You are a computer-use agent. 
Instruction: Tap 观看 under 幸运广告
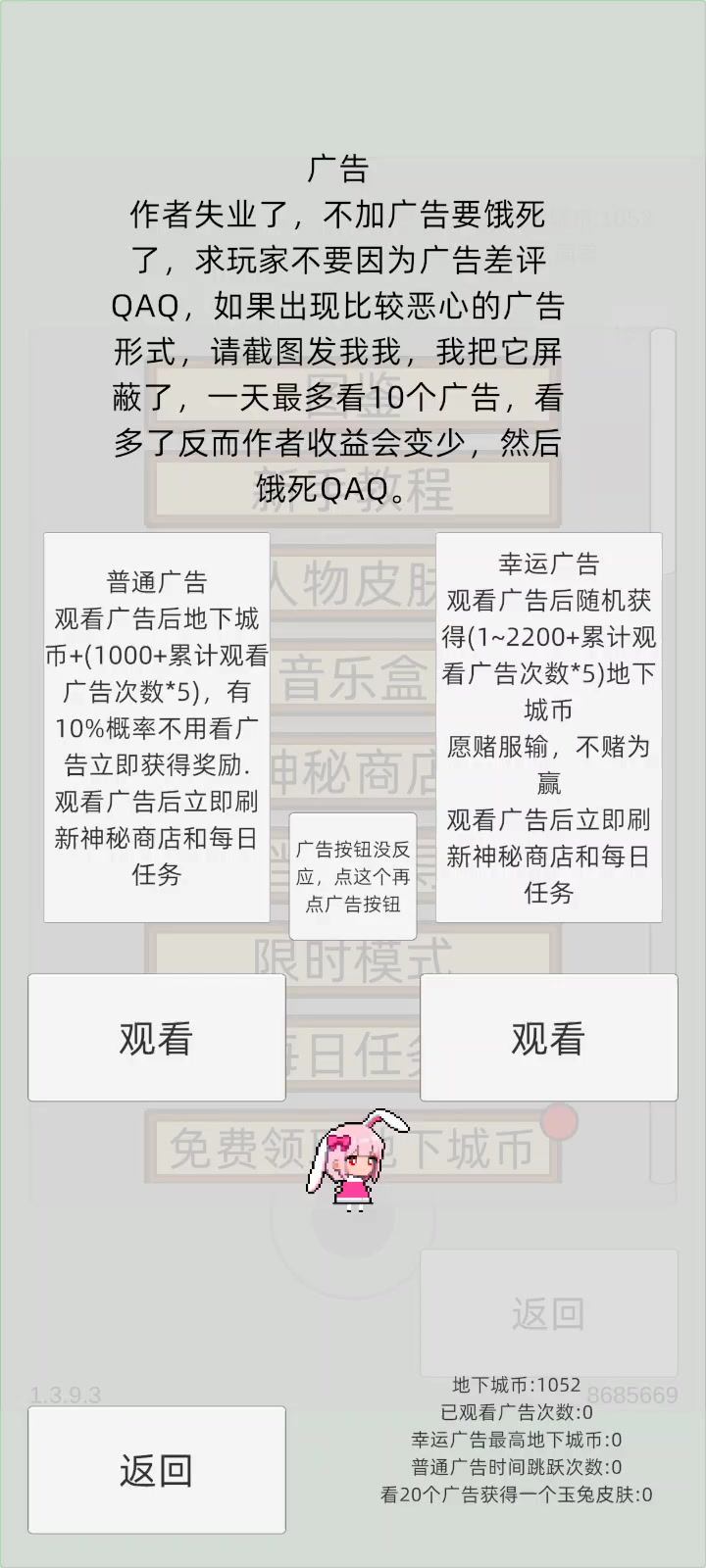(x=548, y=1038)
